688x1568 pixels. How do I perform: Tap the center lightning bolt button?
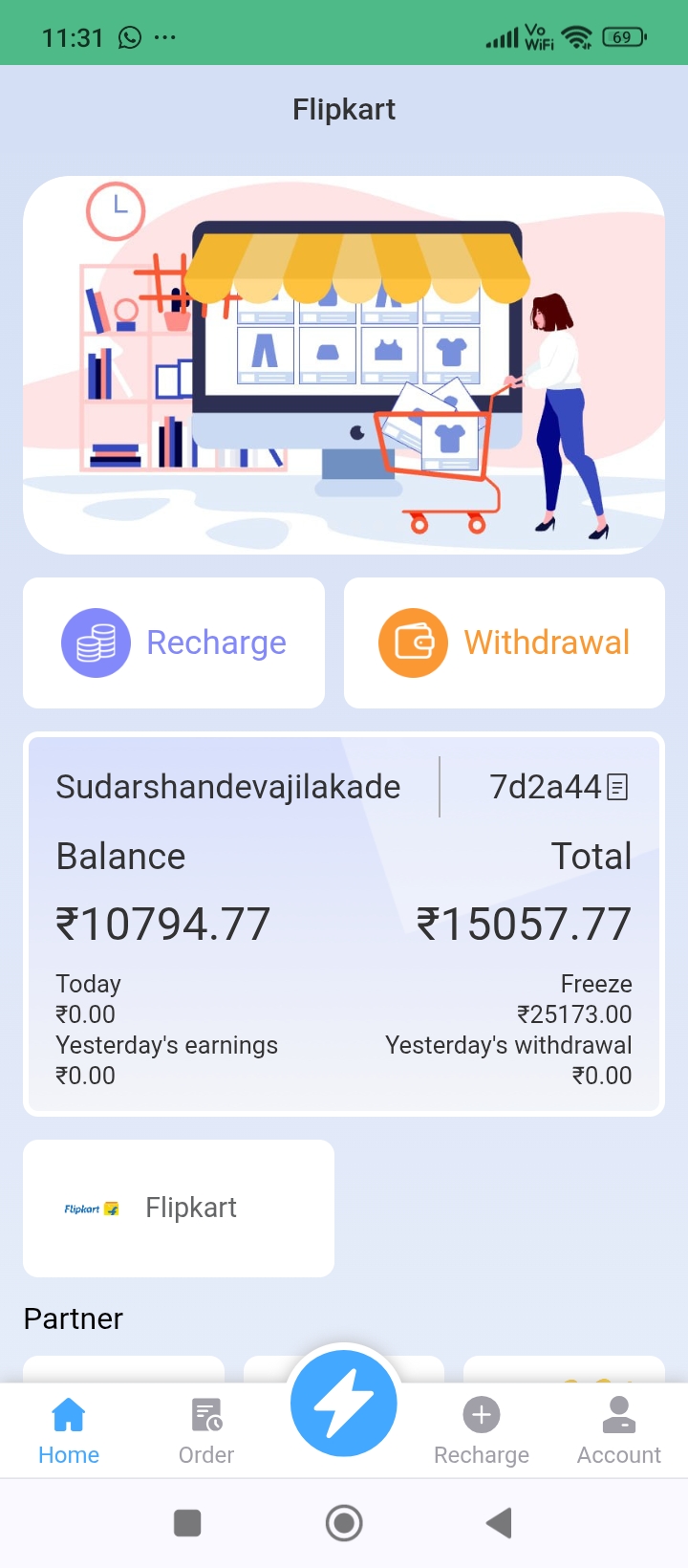pos(344,1404)
